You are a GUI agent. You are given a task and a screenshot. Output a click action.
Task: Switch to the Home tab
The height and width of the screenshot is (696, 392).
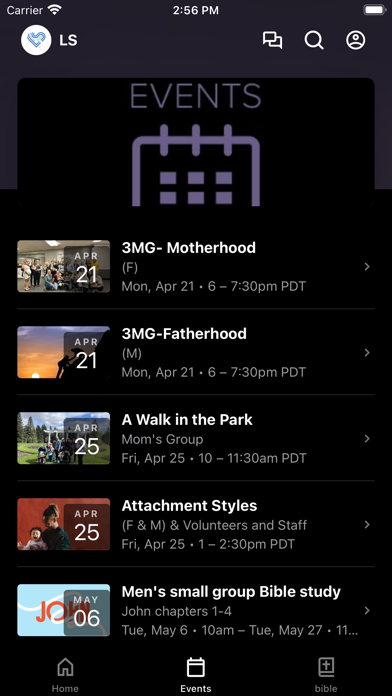[65, 675]
